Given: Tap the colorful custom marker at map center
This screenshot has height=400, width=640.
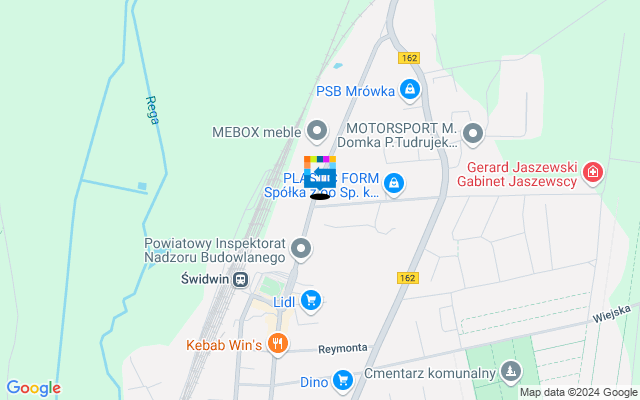Looking at the screenshot, I should [320, 171].
